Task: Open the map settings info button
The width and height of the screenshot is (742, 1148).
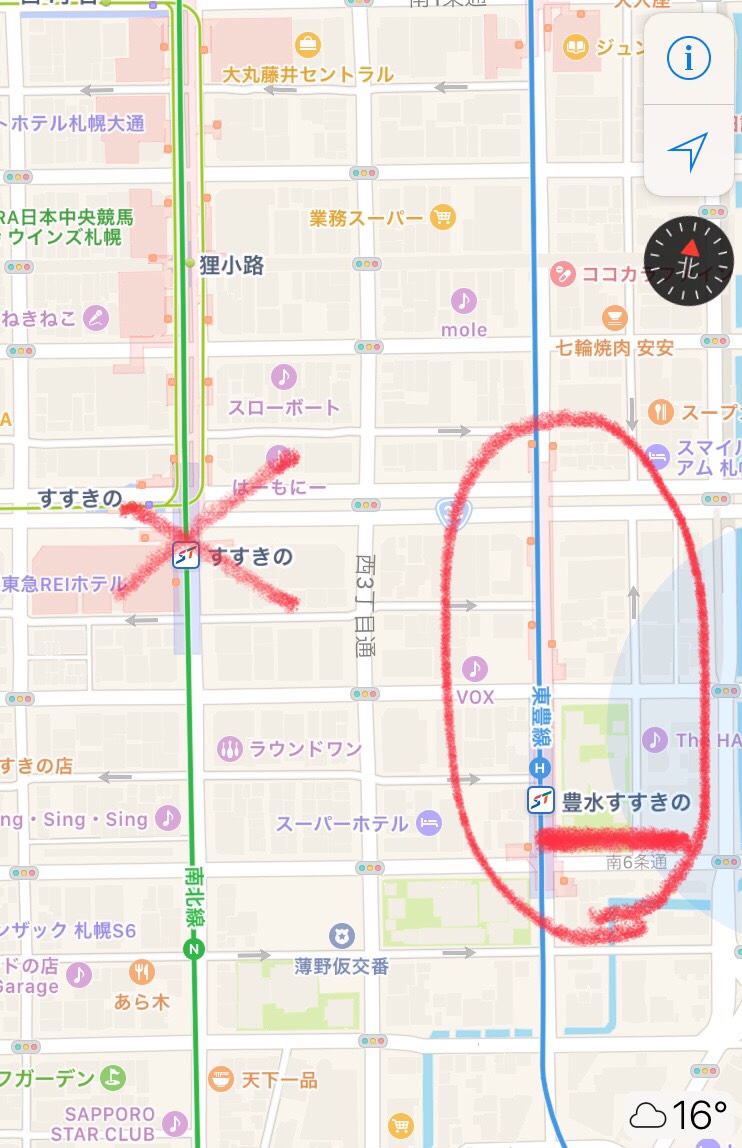Action: [688, 59]
